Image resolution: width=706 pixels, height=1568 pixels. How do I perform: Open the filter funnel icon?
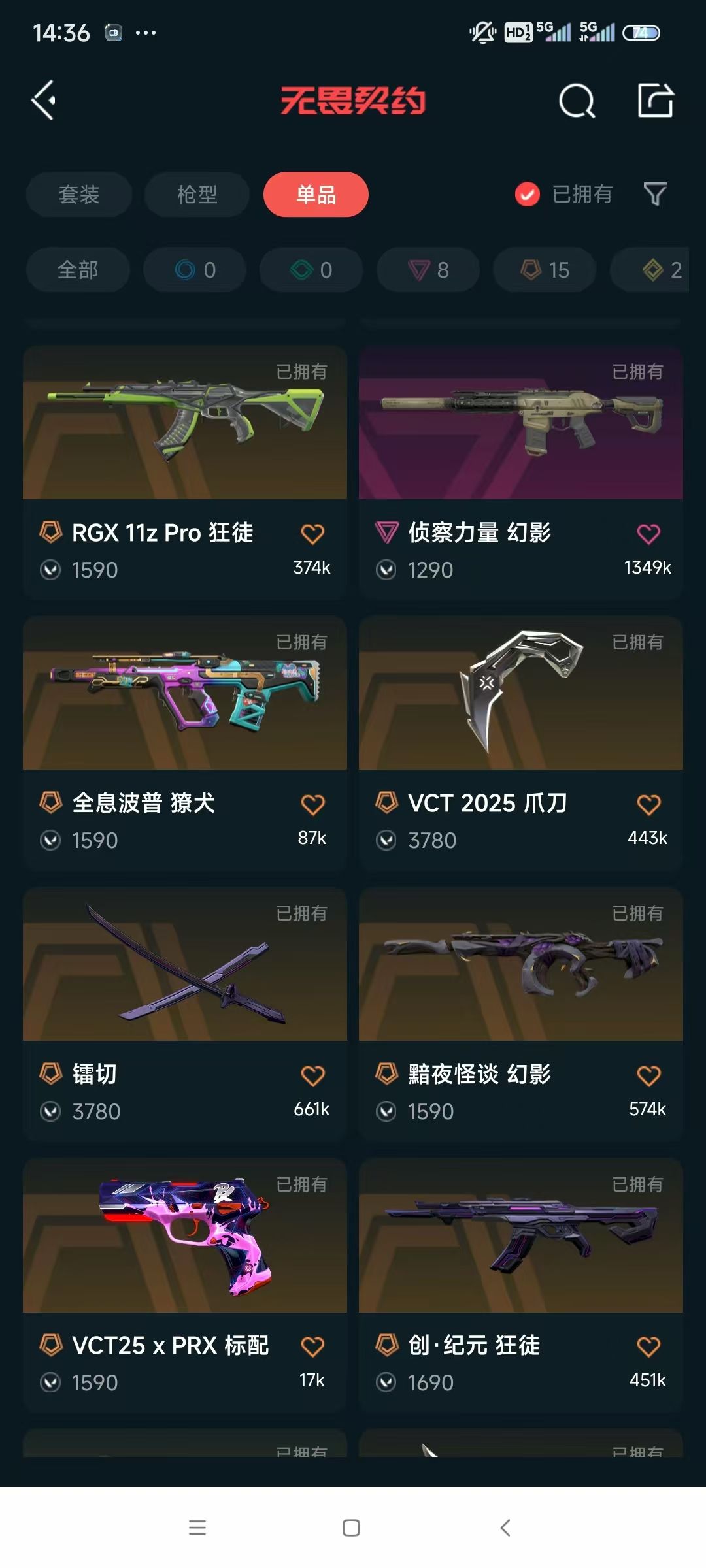(655, 194)
